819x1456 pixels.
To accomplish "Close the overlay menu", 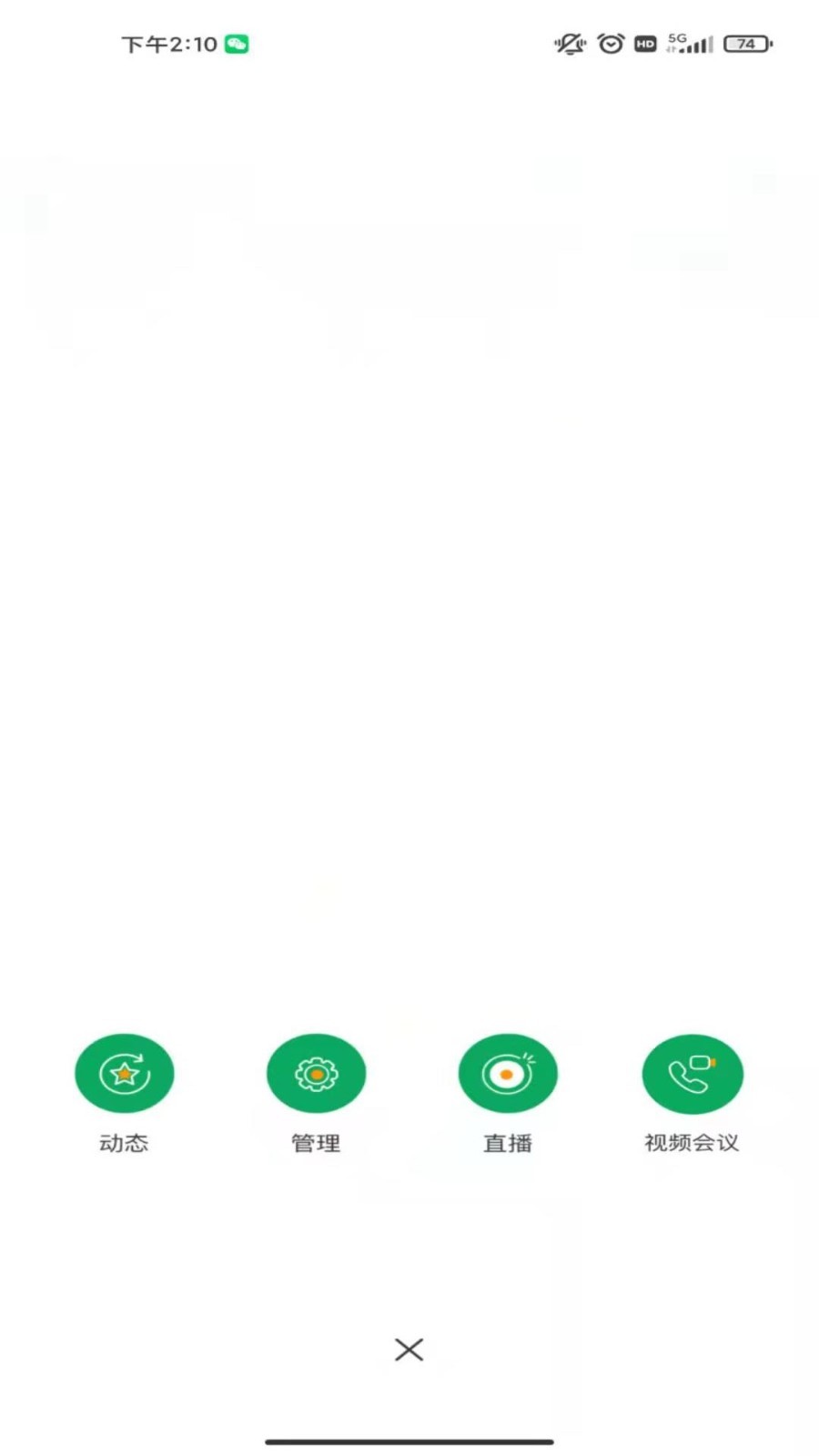I will coord(409,1350).
